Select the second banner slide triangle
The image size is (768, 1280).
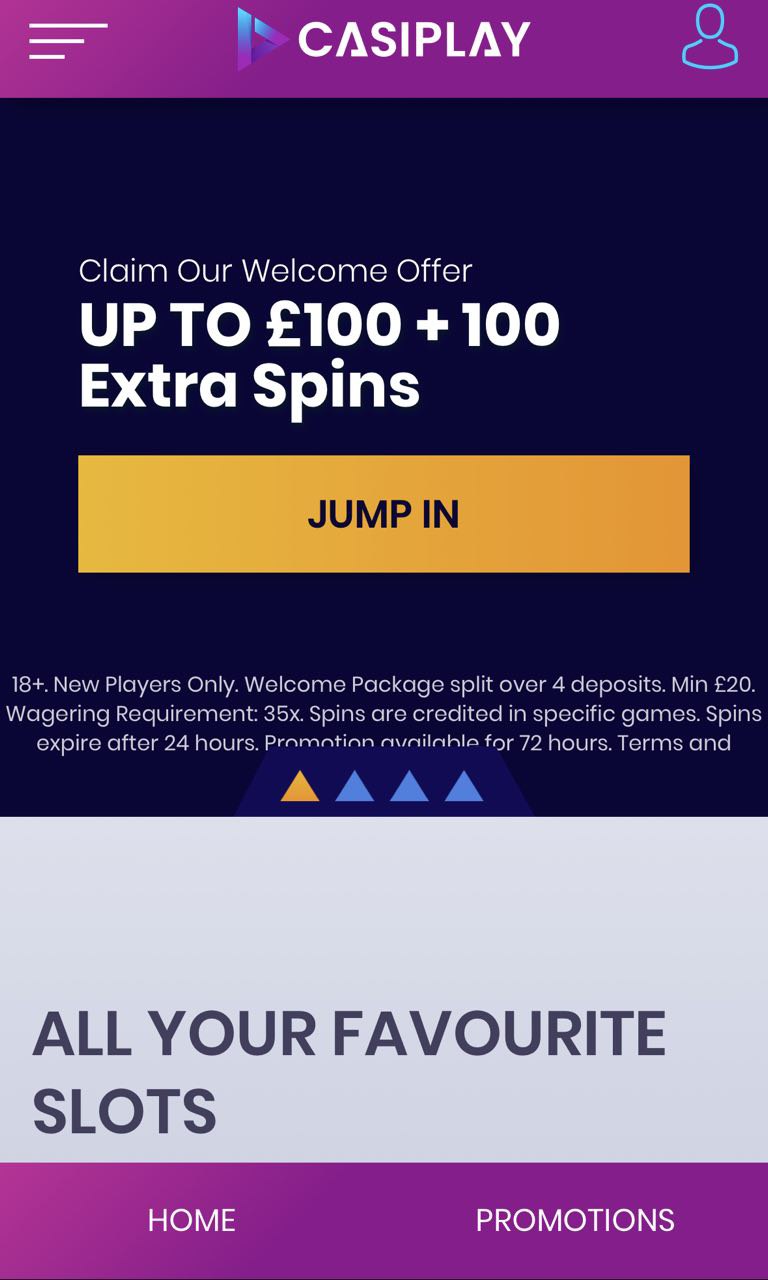pyautogui.click(x=354, y=787)
